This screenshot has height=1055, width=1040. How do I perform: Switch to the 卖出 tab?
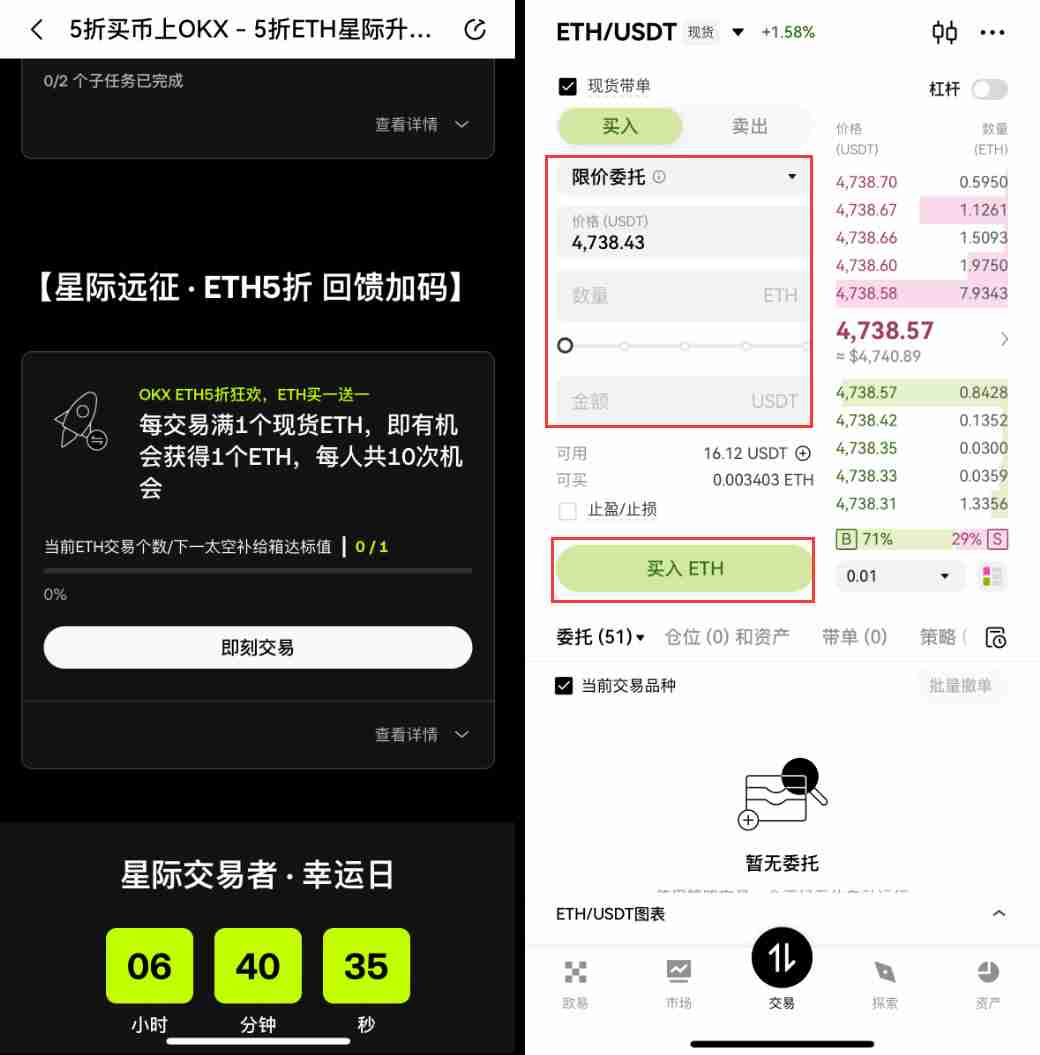[749, 126]
